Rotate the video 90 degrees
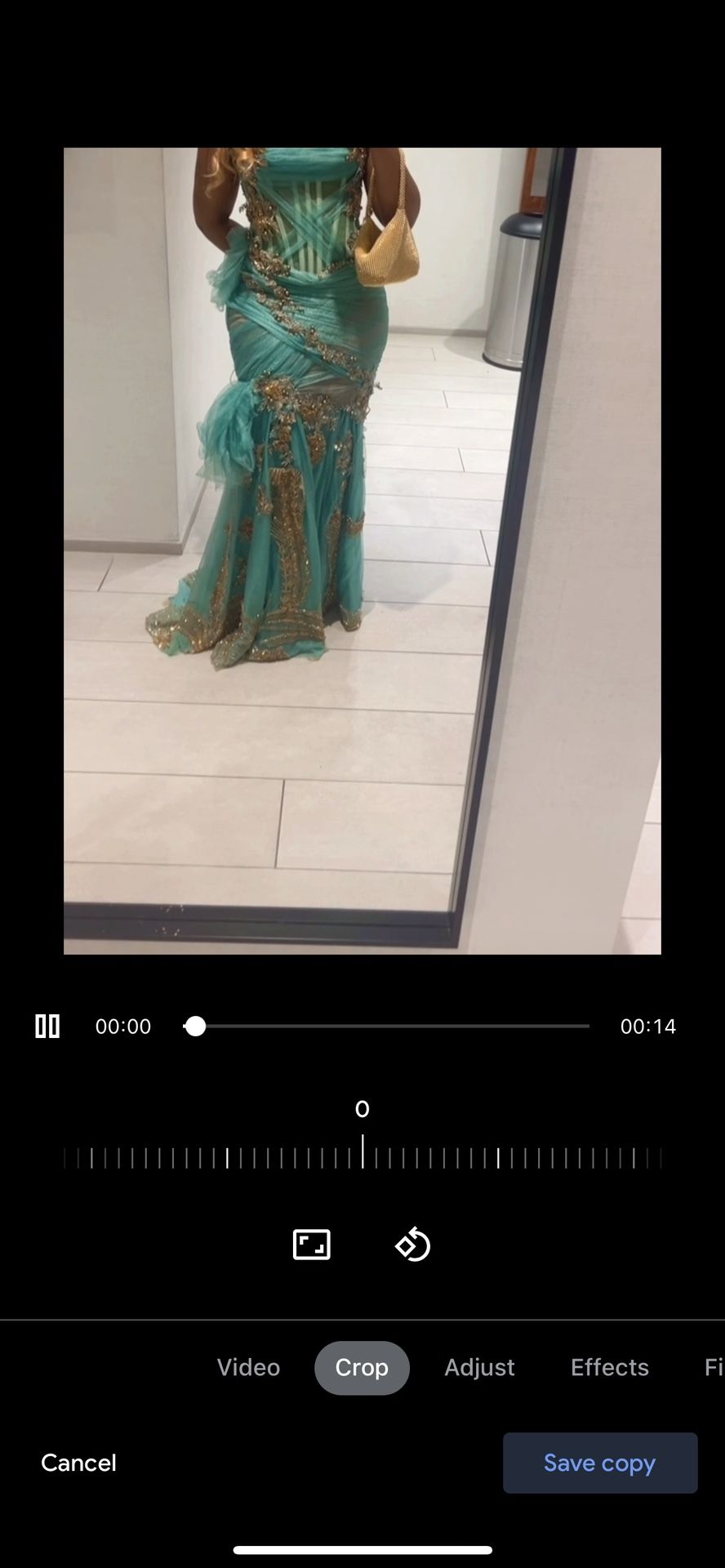Viewport: 725px width, 1568px height. pos(413,1245)
